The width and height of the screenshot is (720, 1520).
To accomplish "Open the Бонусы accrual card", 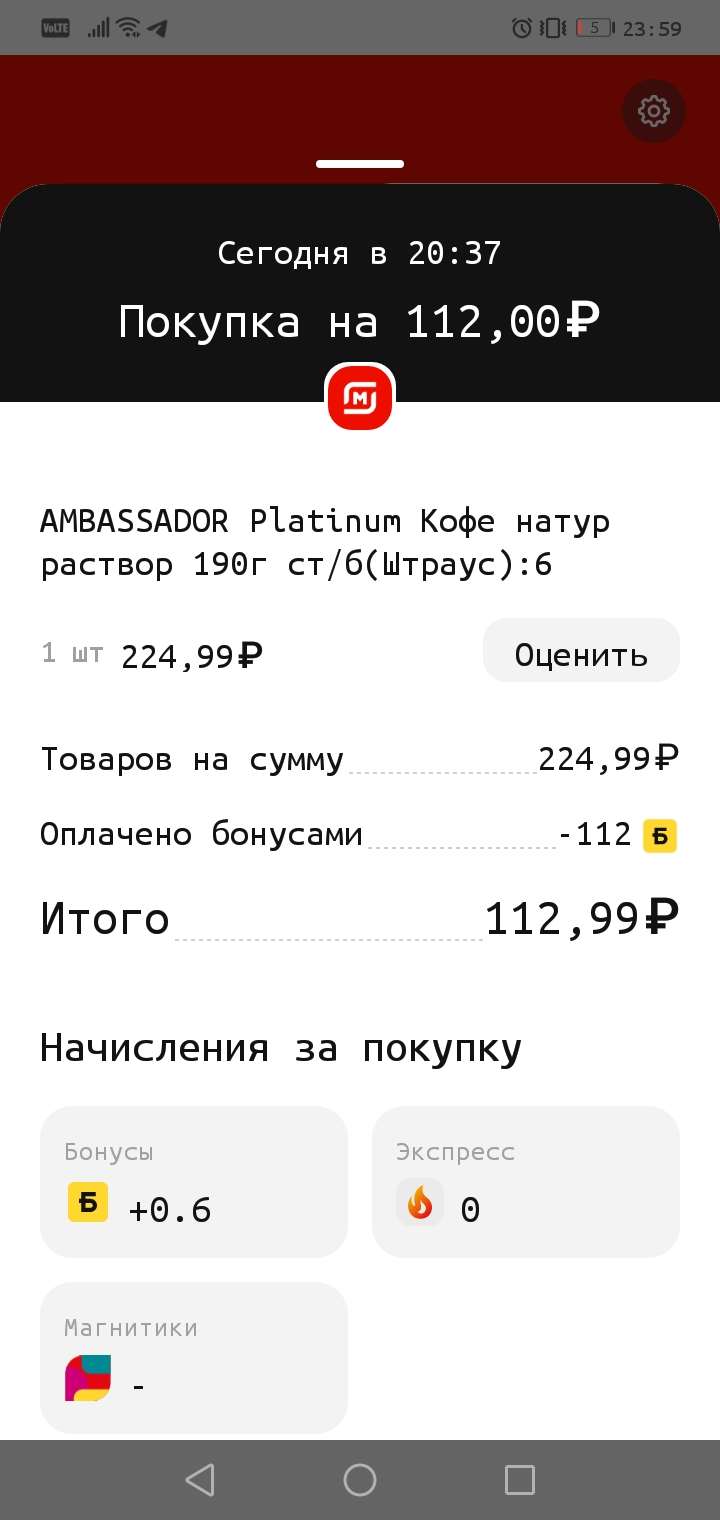I will (x=194, y=1181).
